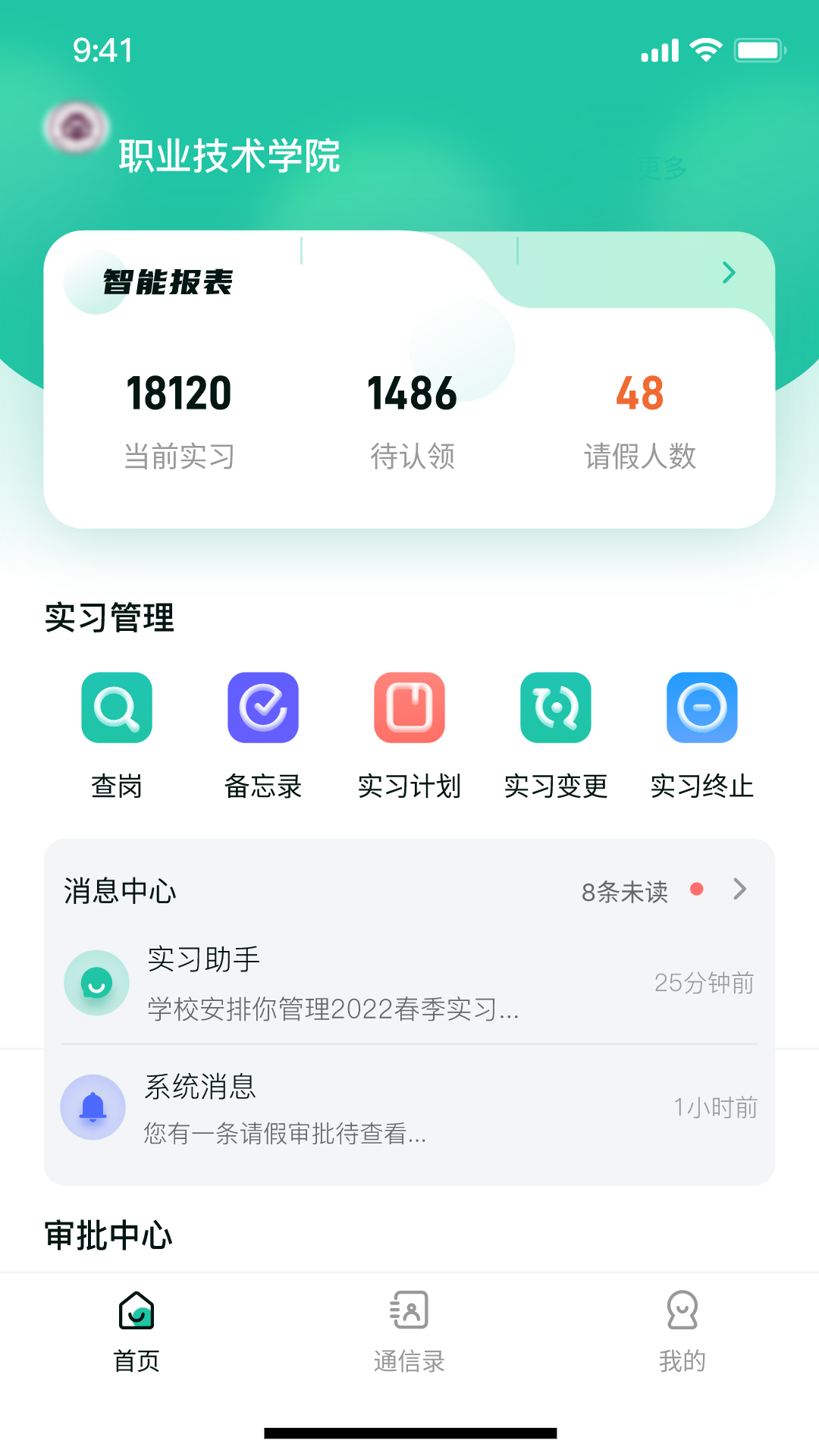819x1456 pixels.
Task: View the 待认领 pending count 1486
Action: tap(411, 394)
